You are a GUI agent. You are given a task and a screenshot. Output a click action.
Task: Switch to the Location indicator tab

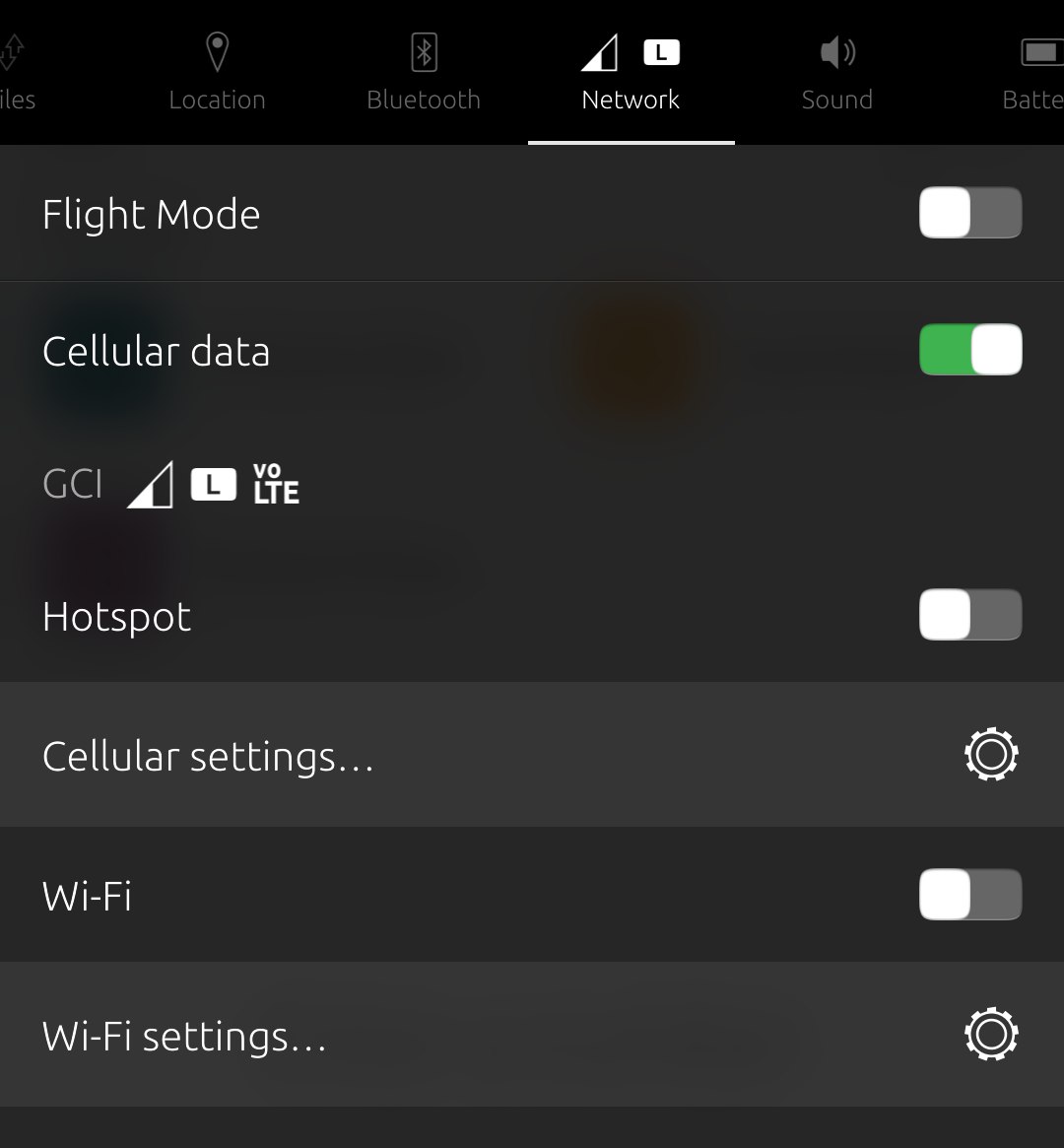217,73
